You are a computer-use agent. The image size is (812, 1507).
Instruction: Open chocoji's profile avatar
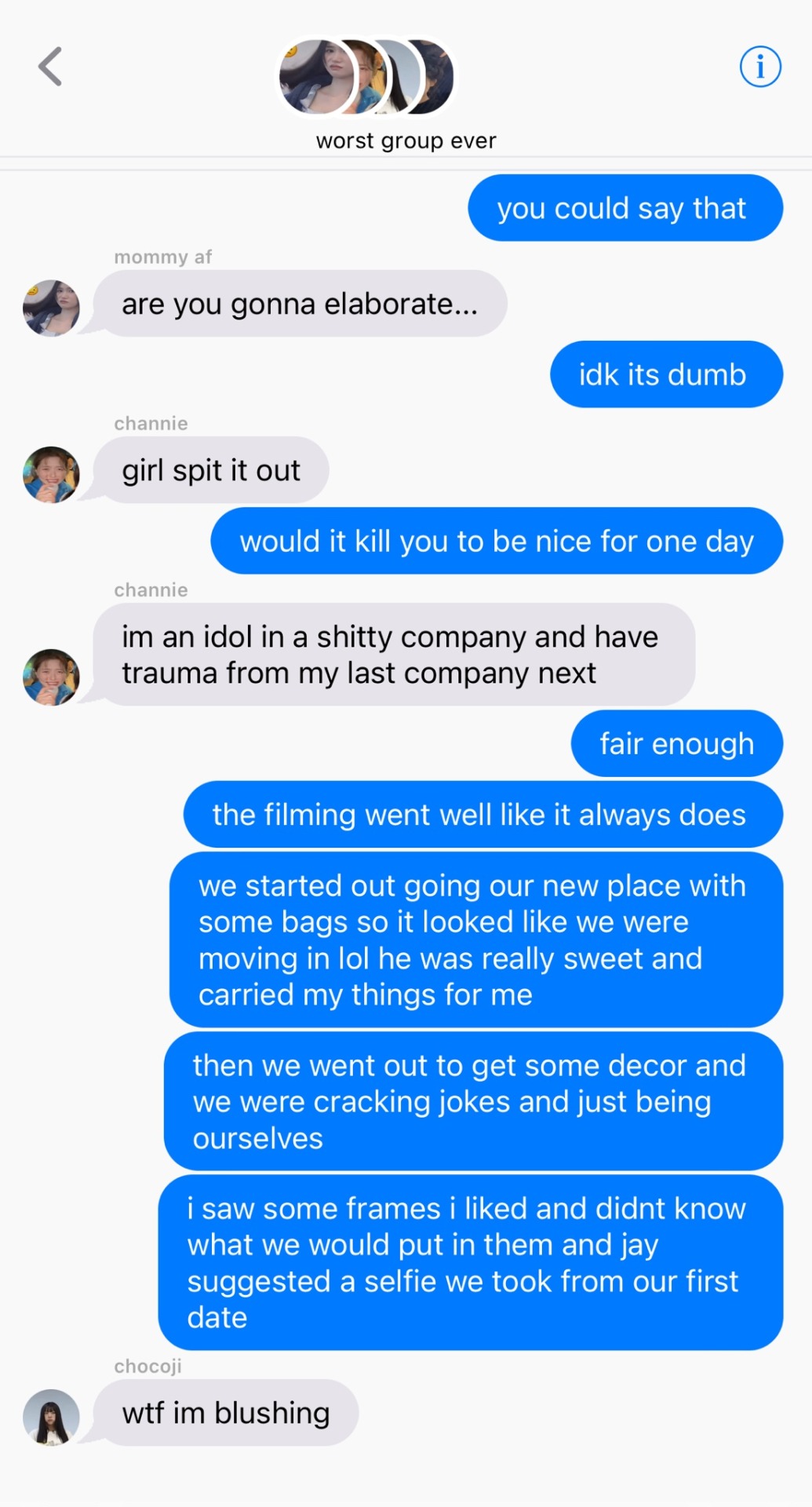pyautogui.click(x=51, y=1418)
